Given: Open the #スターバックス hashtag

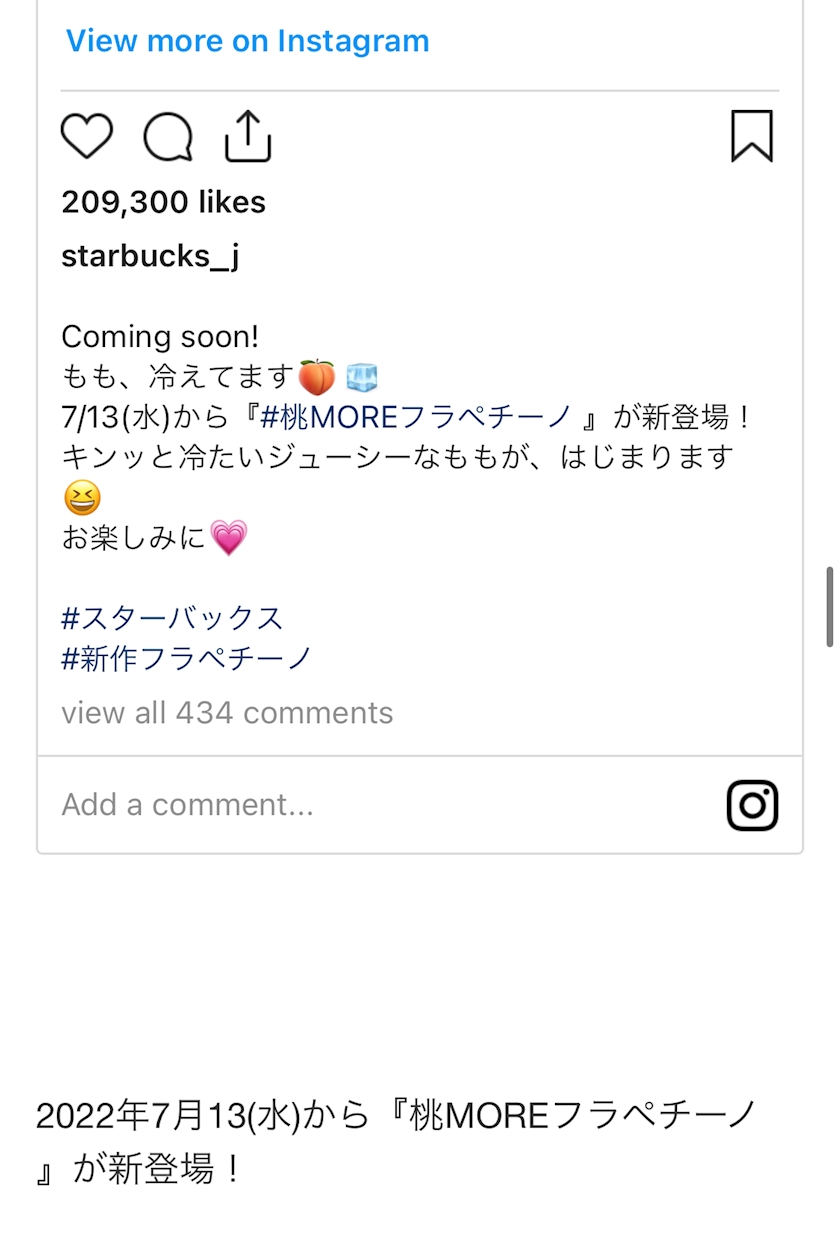Looking at the screenshot, I should pyautogui.click(x=173, y=618).
